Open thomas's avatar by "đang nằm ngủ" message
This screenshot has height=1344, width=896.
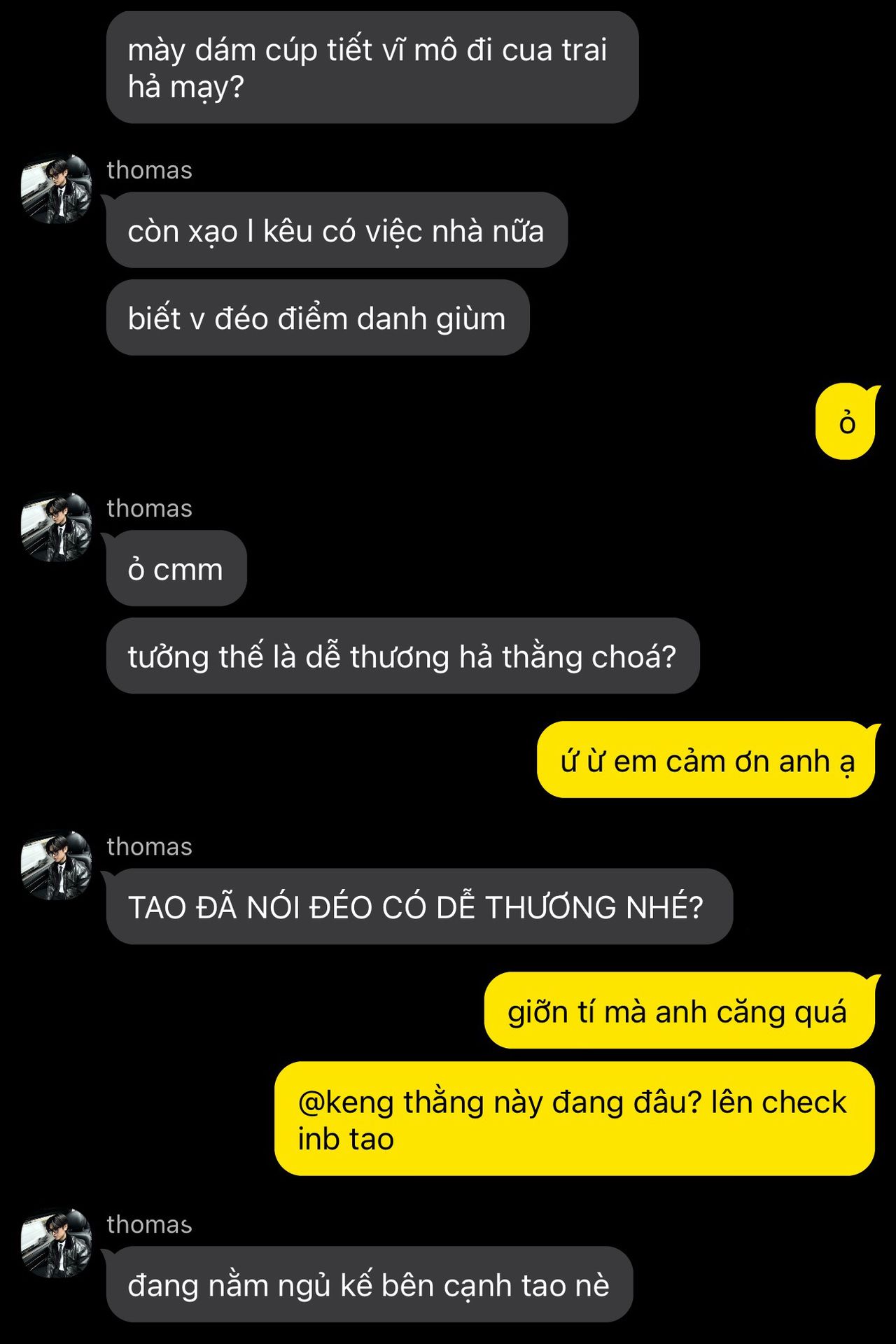click(x=56, y=1243)
